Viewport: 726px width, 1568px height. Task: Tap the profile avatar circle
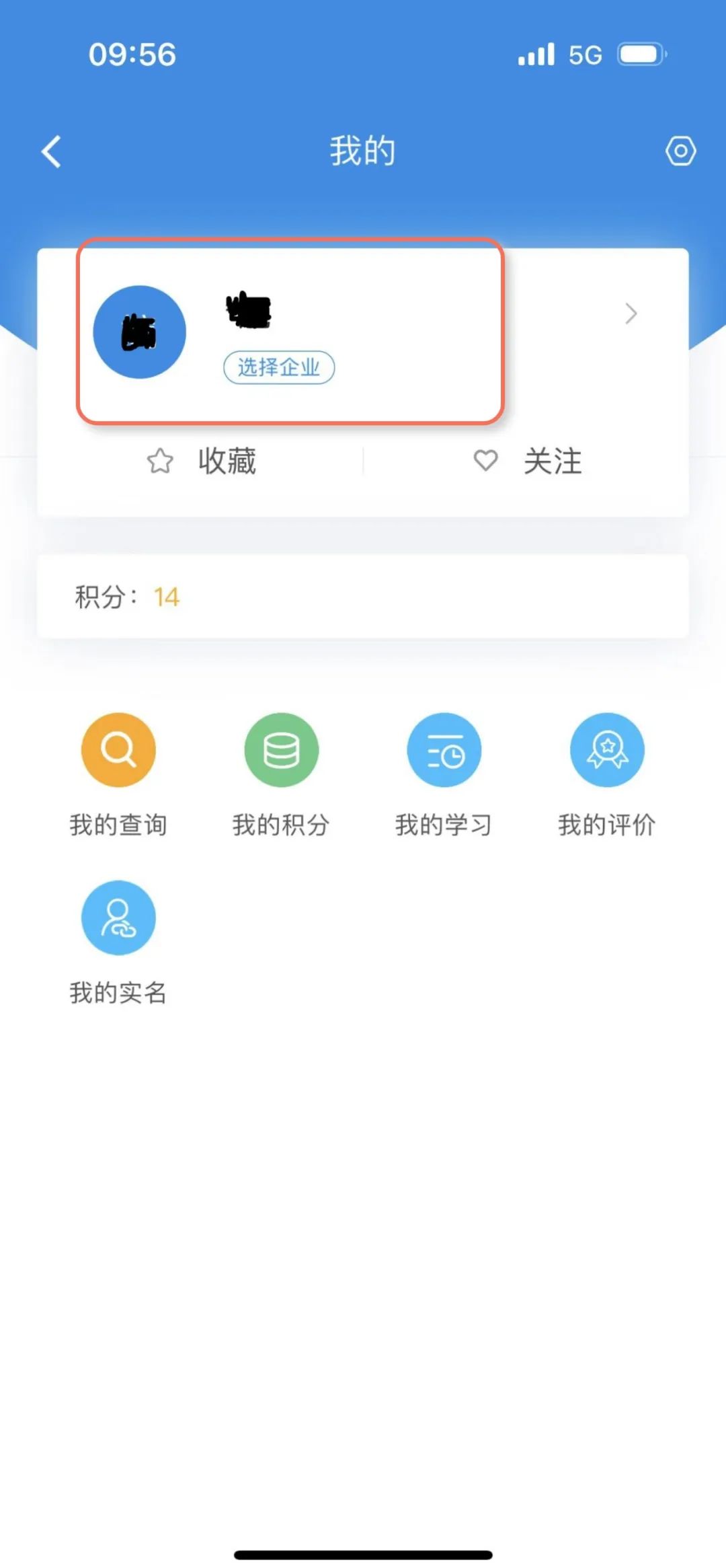point(139,332)
